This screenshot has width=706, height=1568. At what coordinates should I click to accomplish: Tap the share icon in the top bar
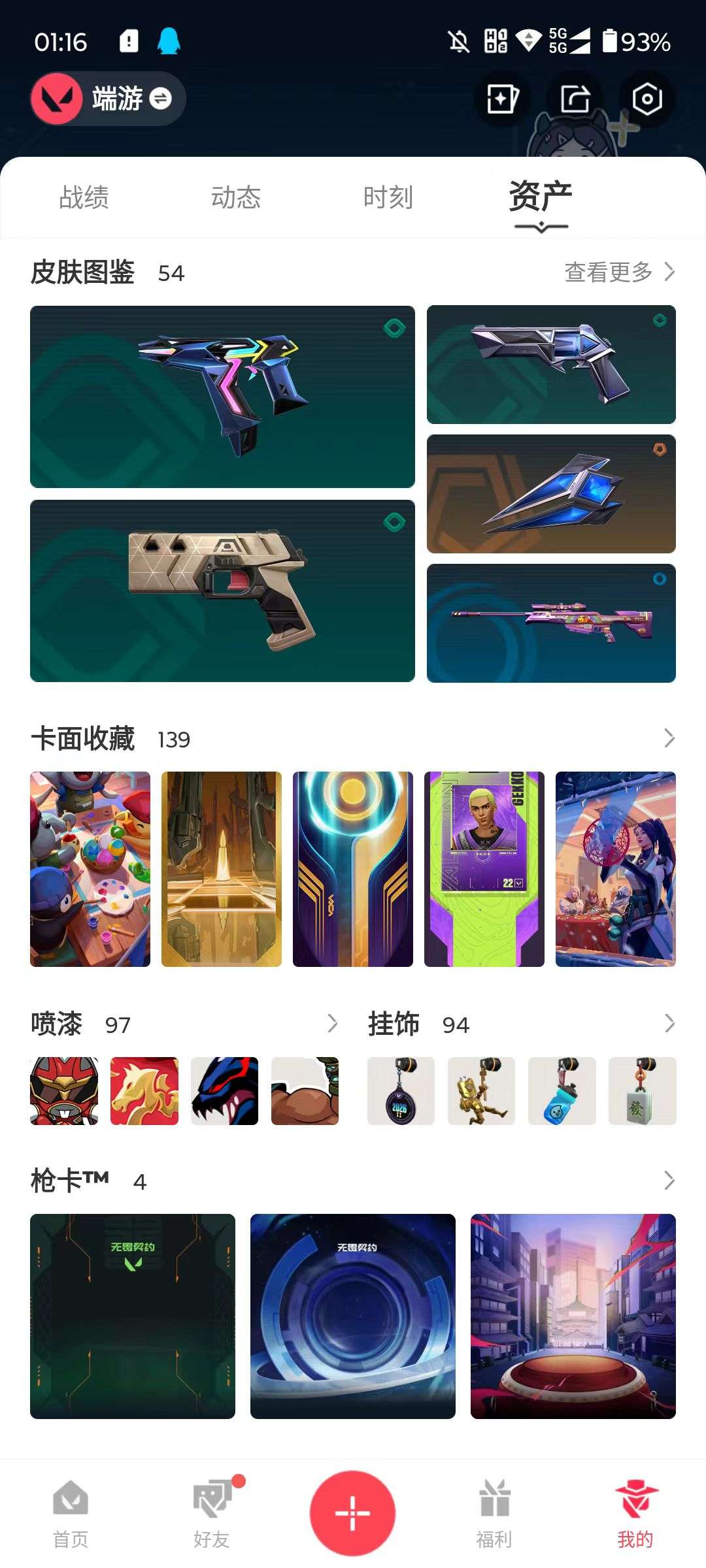coord(574,99)
